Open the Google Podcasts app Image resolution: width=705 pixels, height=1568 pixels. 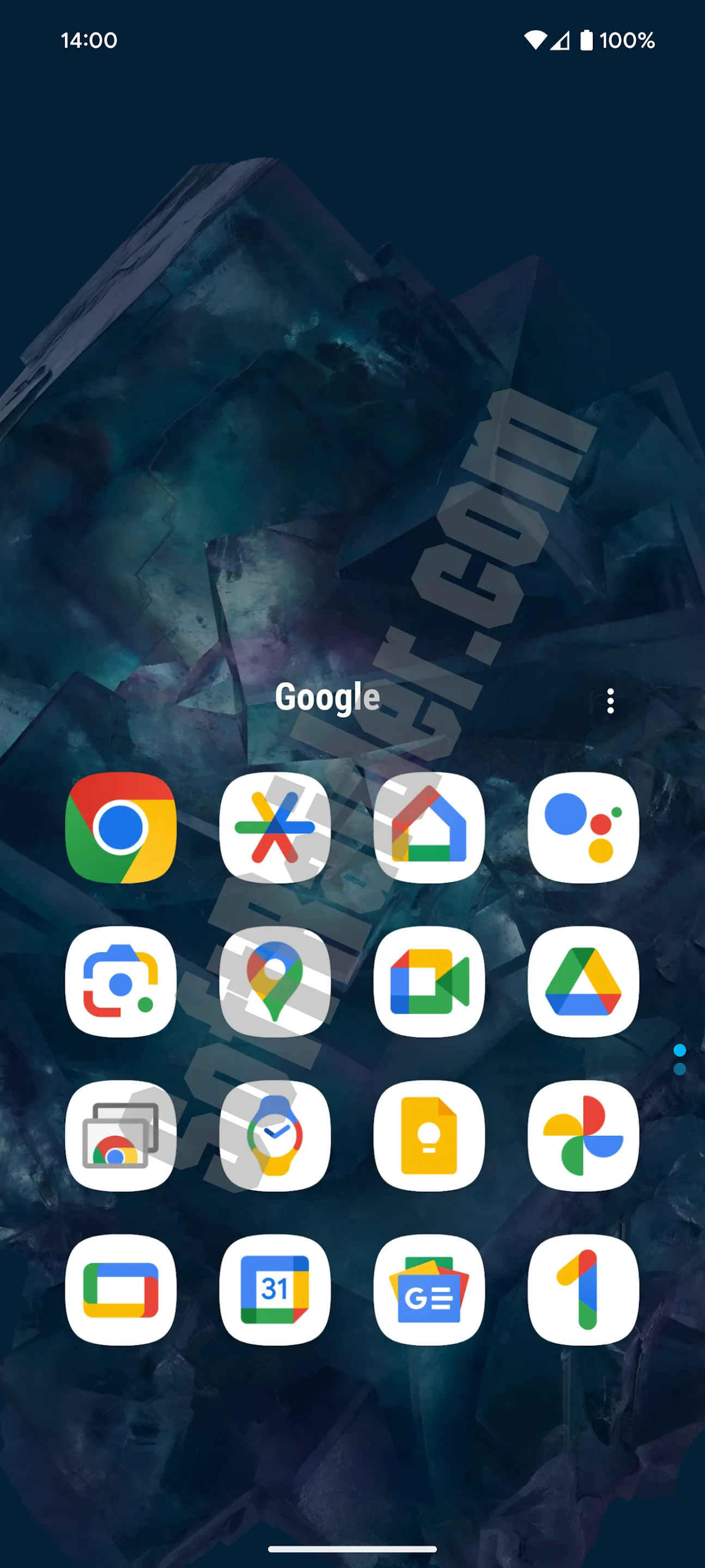[x=275, y=827]
